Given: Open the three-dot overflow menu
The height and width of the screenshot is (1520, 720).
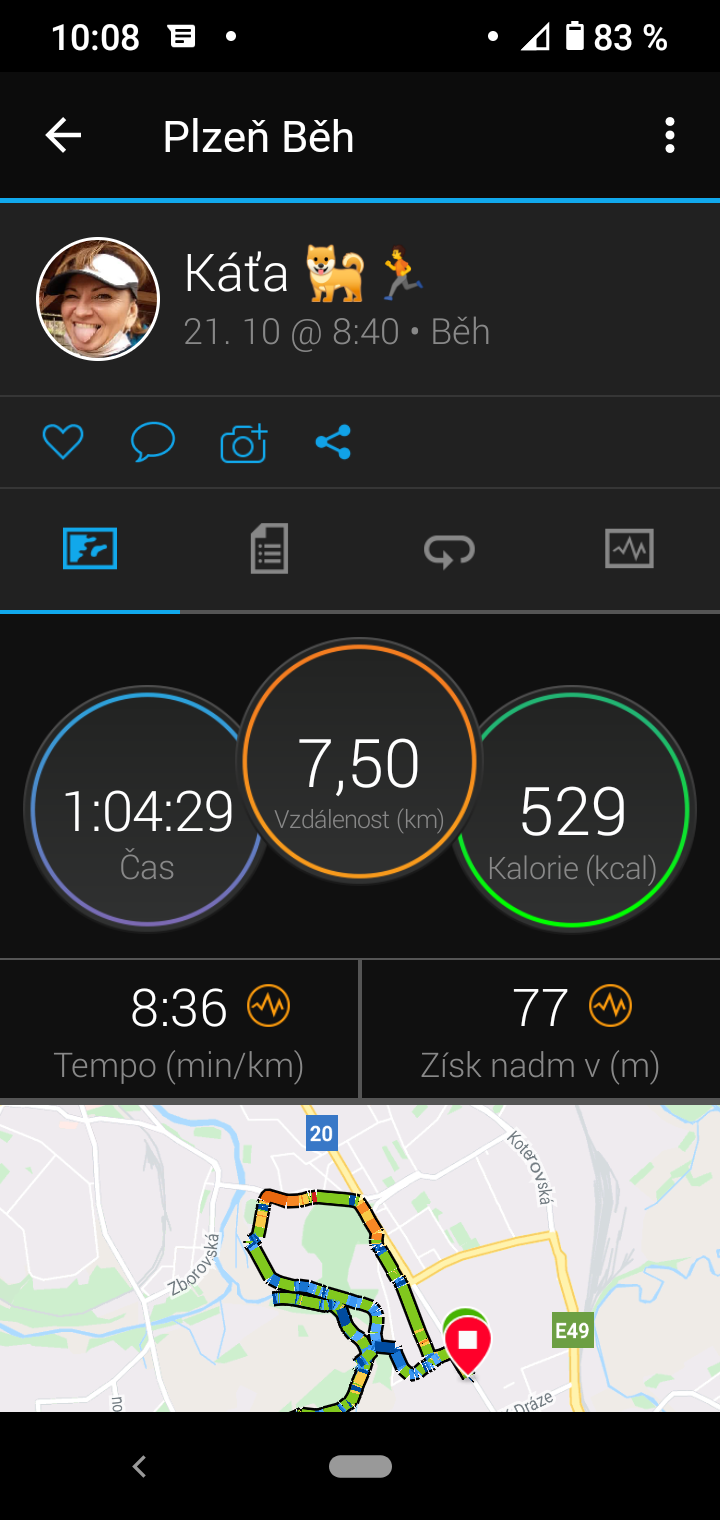Looking at the screenshot, I should (x=670, y=136).
